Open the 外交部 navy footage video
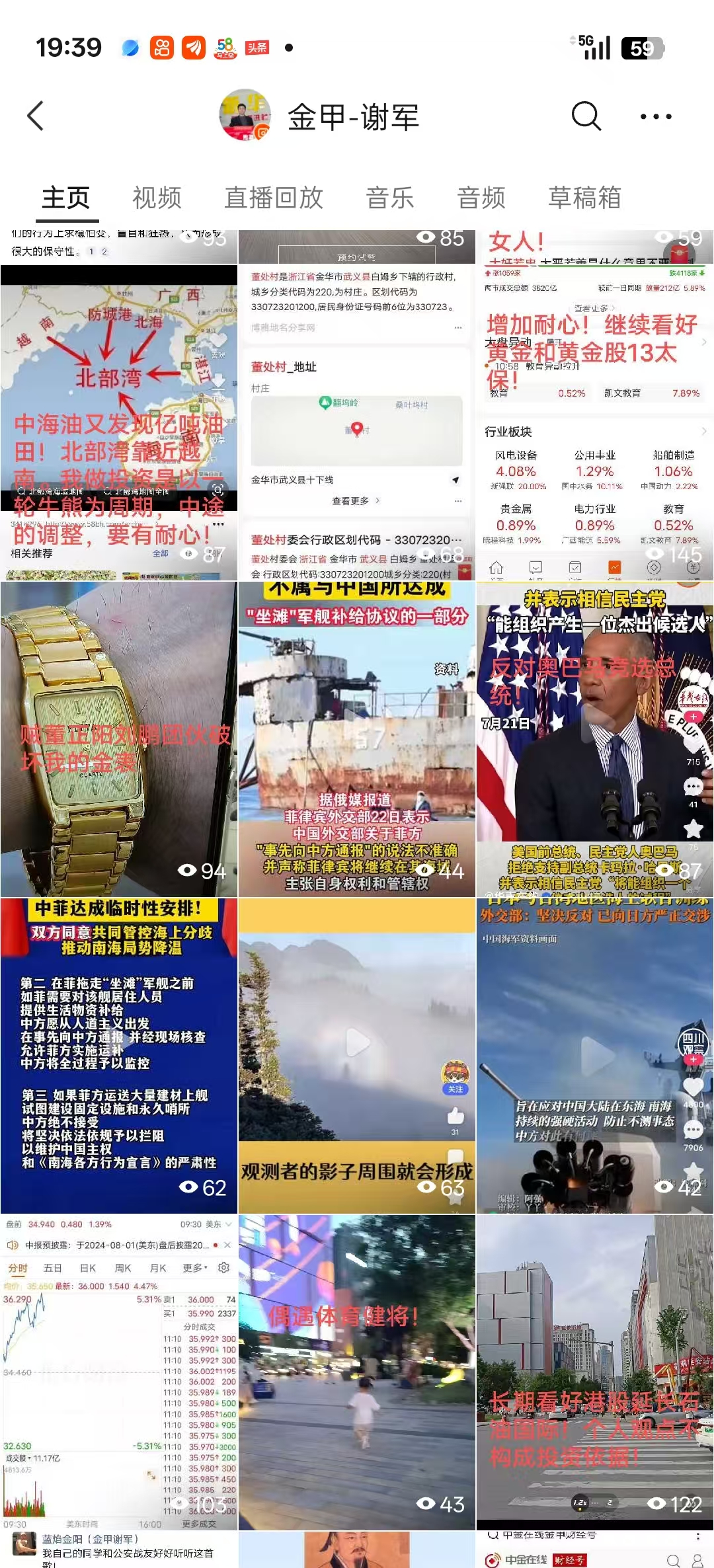The height and width of the screenshot is (1568, 714). pyautogui.click(x=594, y=1056)
